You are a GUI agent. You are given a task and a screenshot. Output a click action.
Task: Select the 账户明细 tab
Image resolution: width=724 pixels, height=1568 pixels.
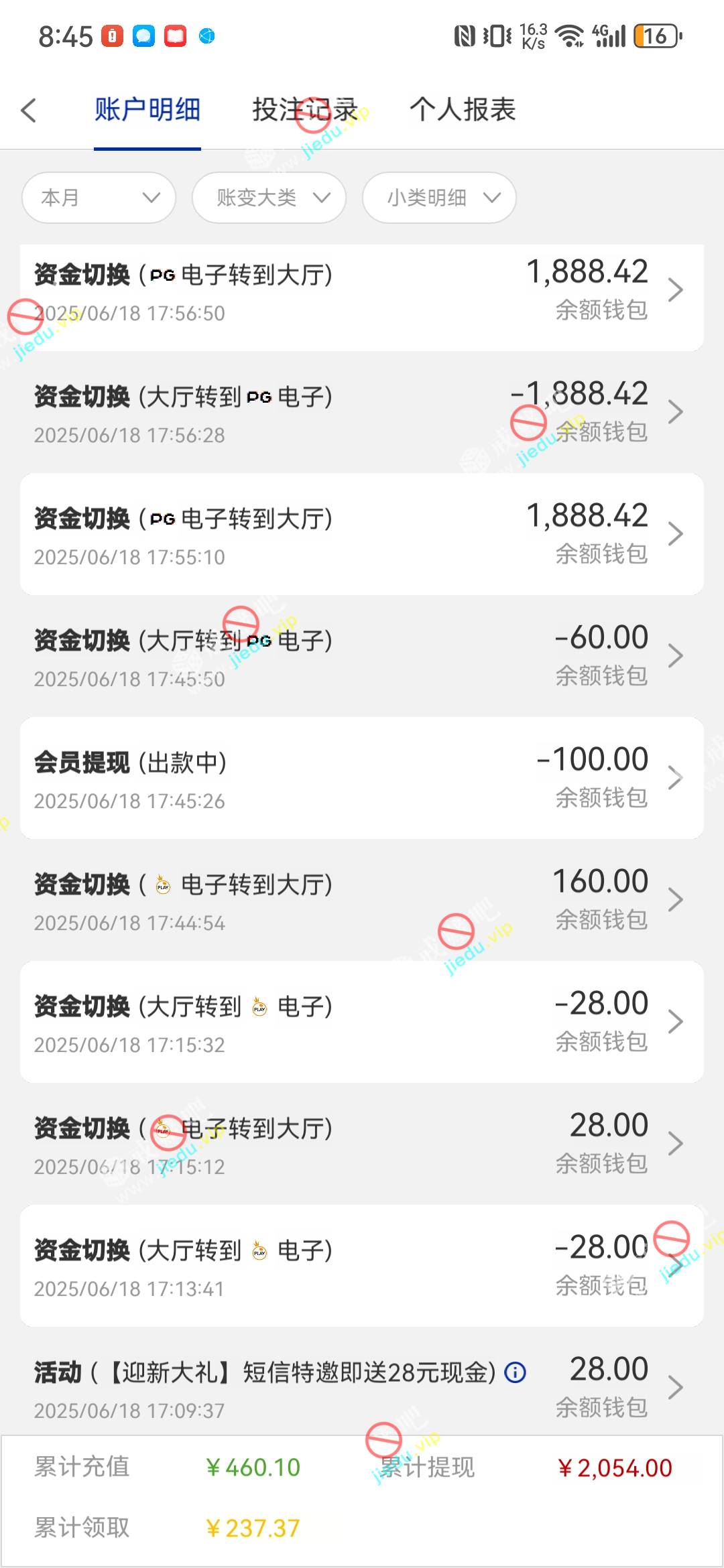147,111
